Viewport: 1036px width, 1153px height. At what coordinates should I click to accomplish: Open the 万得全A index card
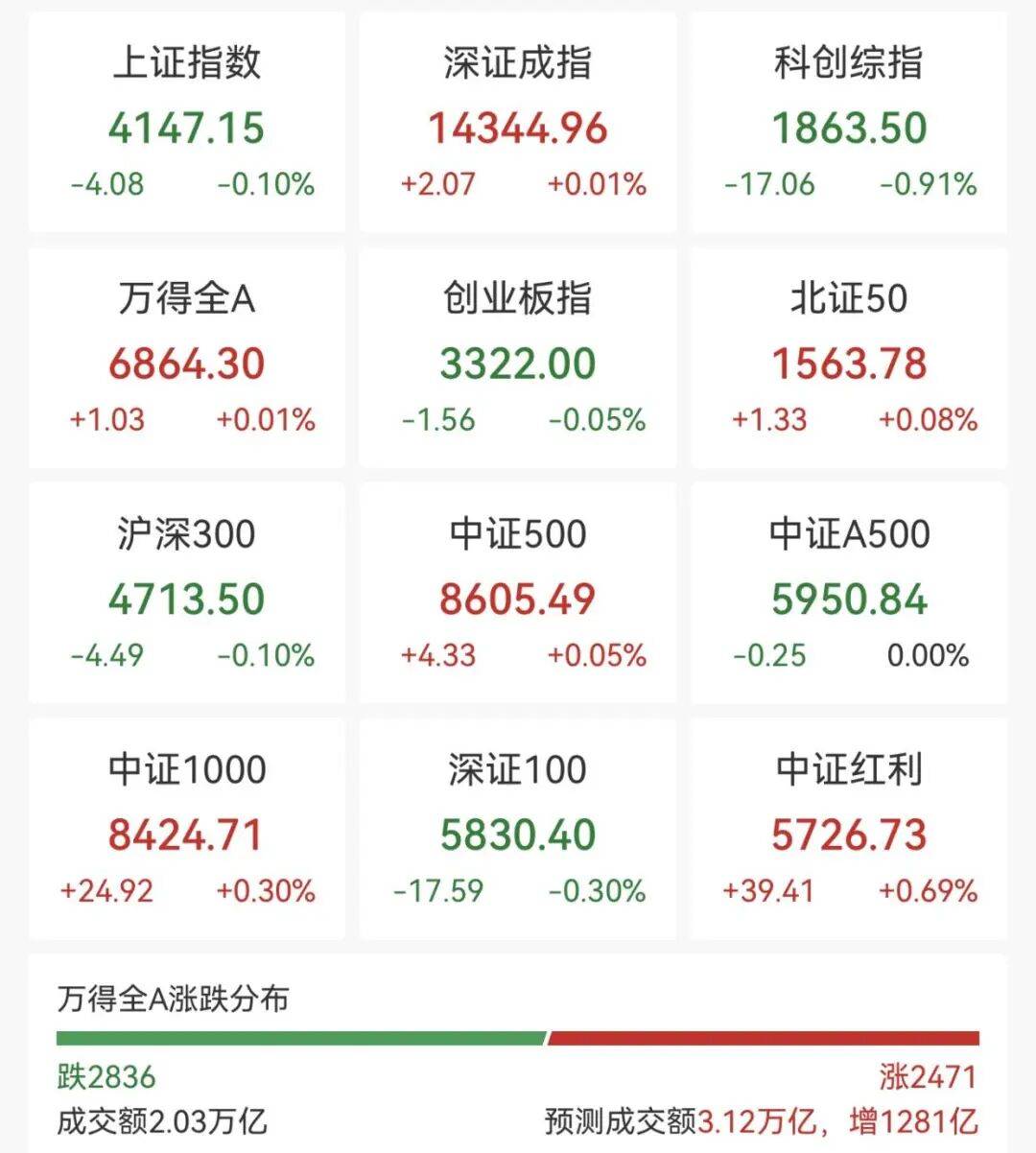[187, 358]
